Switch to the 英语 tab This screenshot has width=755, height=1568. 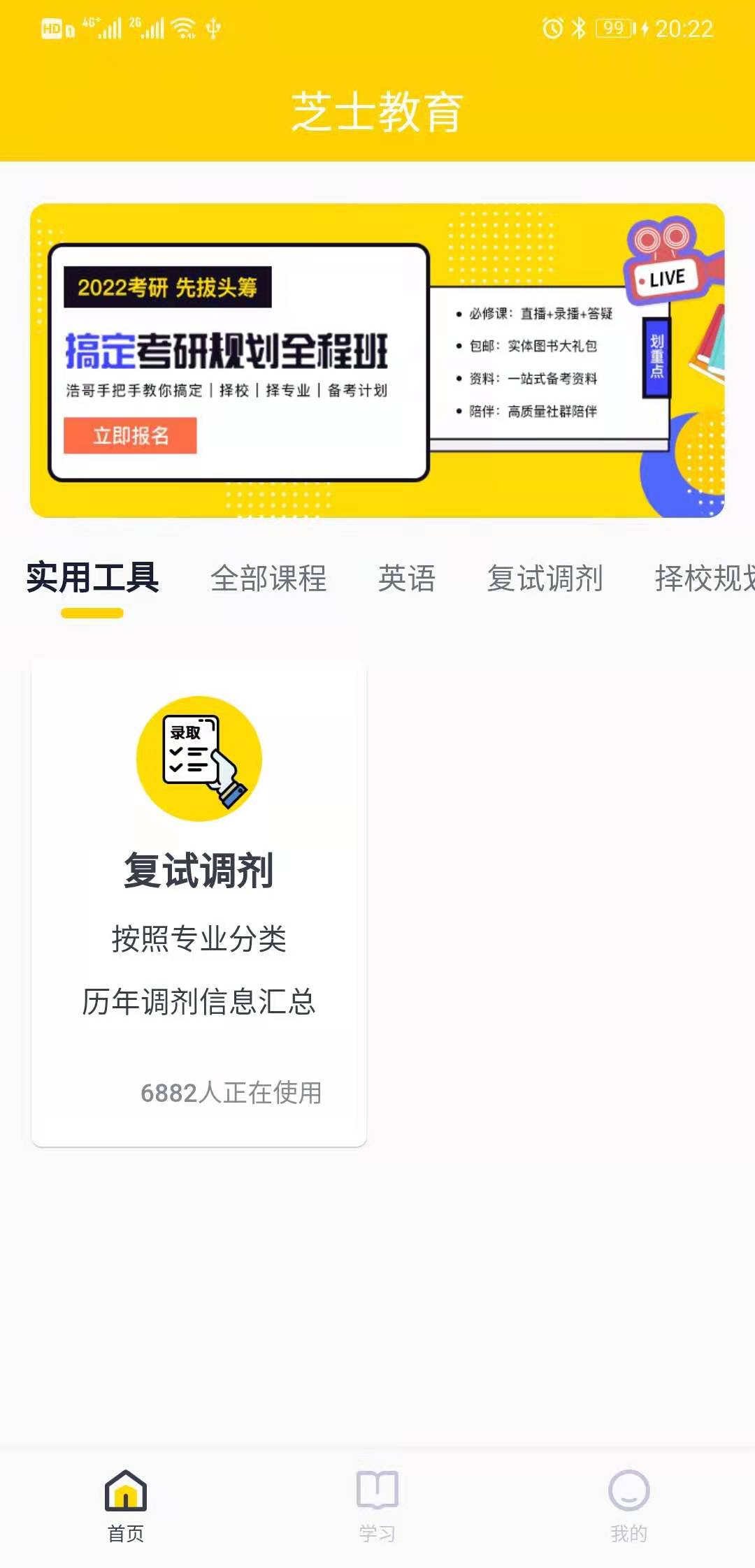point(406,579)
